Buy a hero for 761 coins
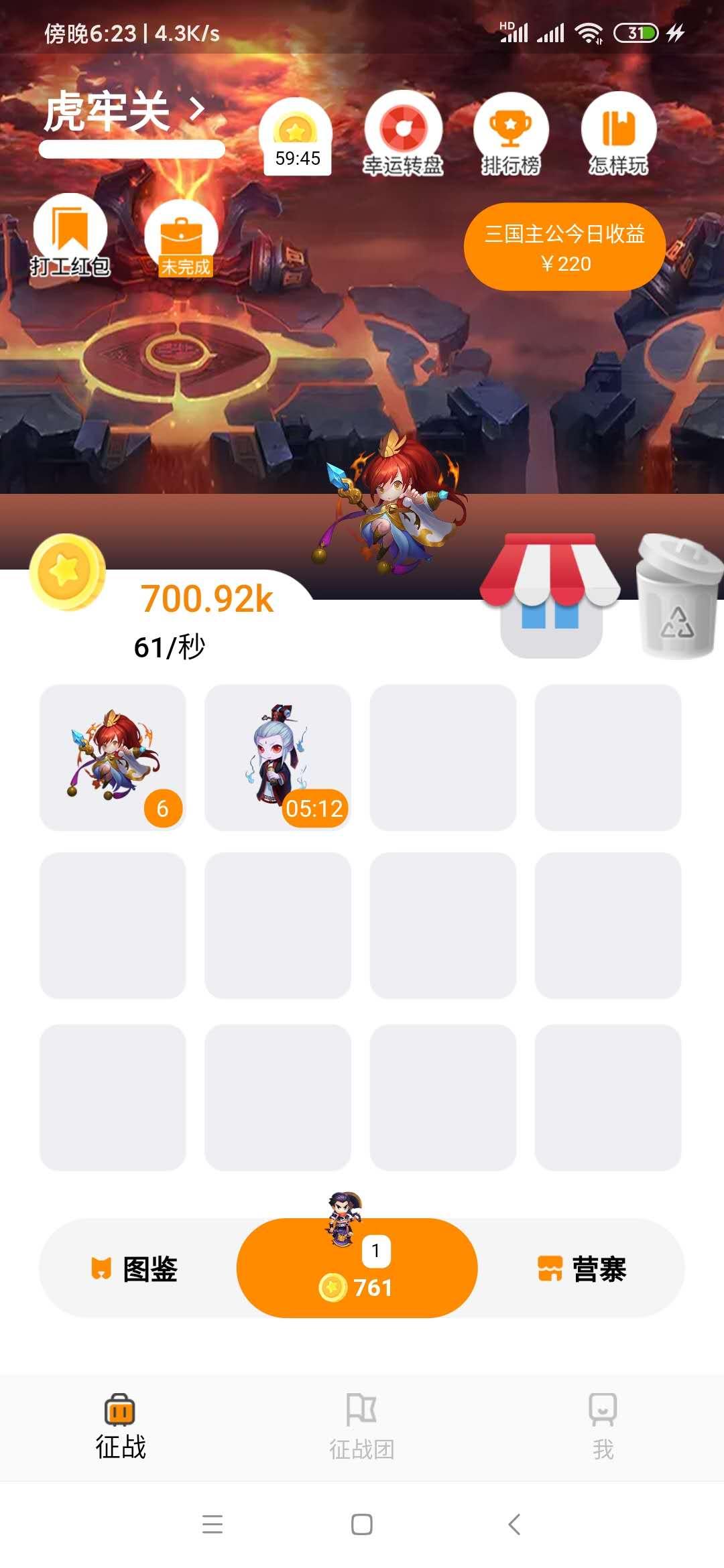This screenshot has width=724, height=1568. tap(357, 1269)
